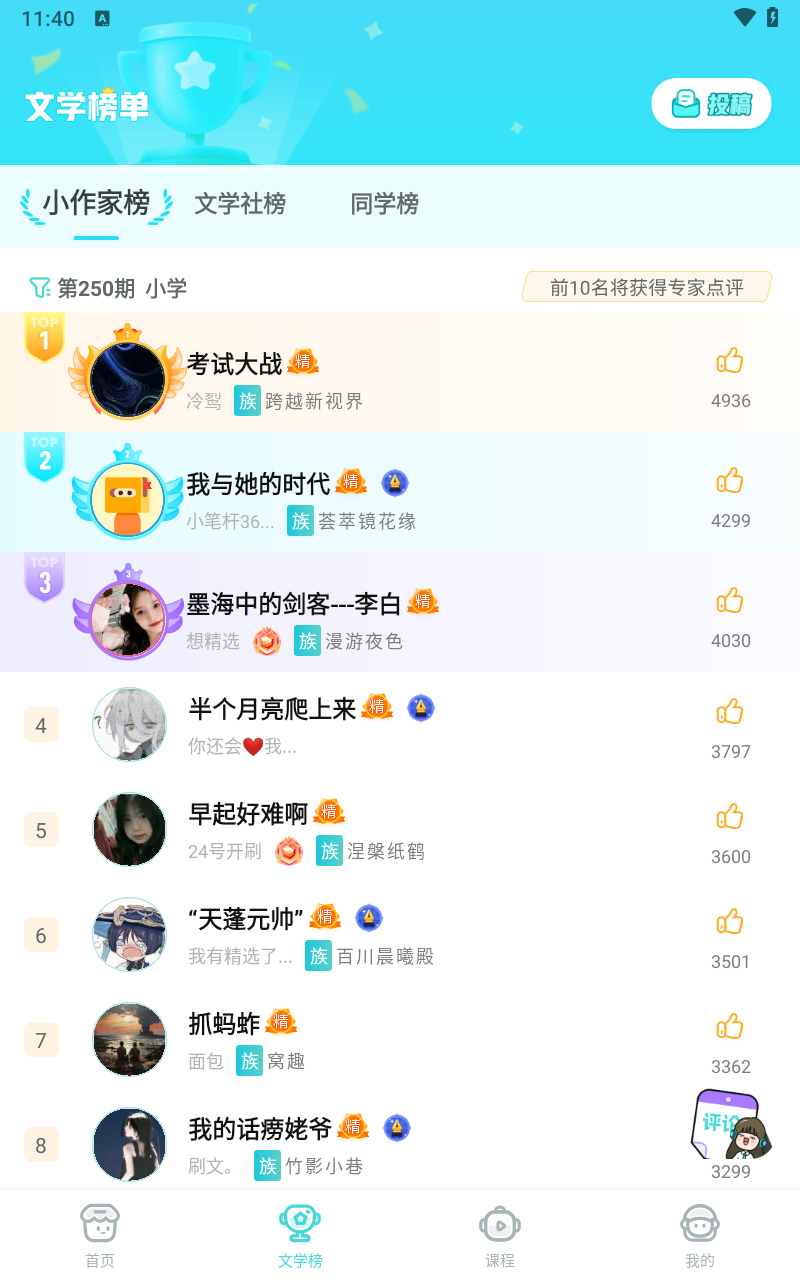
Task: Open the article 考试大战
Action: pos(235,363)
